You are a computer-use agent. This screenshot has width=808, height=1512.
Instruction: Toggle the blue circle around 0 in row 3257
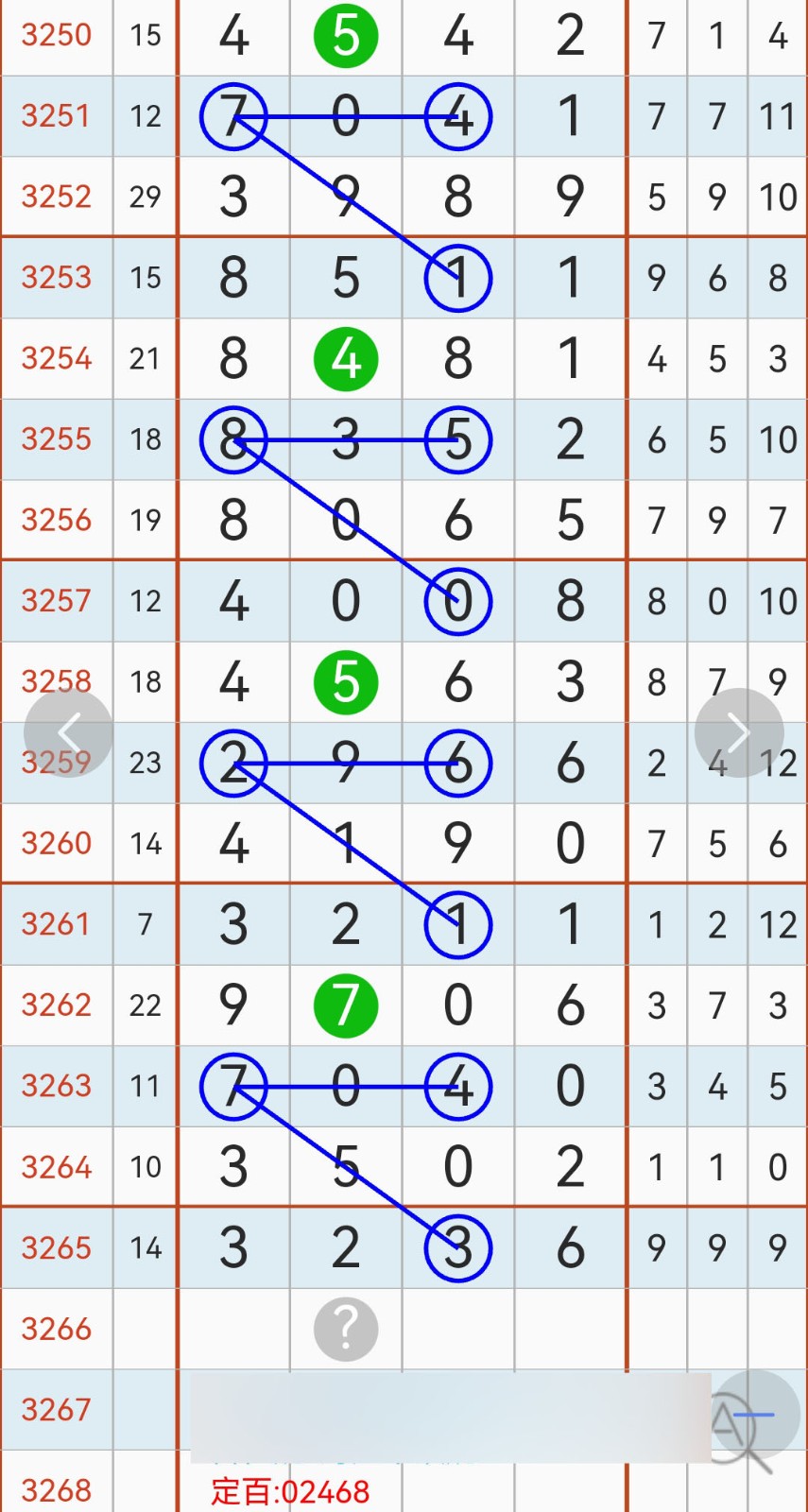click(457, 601)
